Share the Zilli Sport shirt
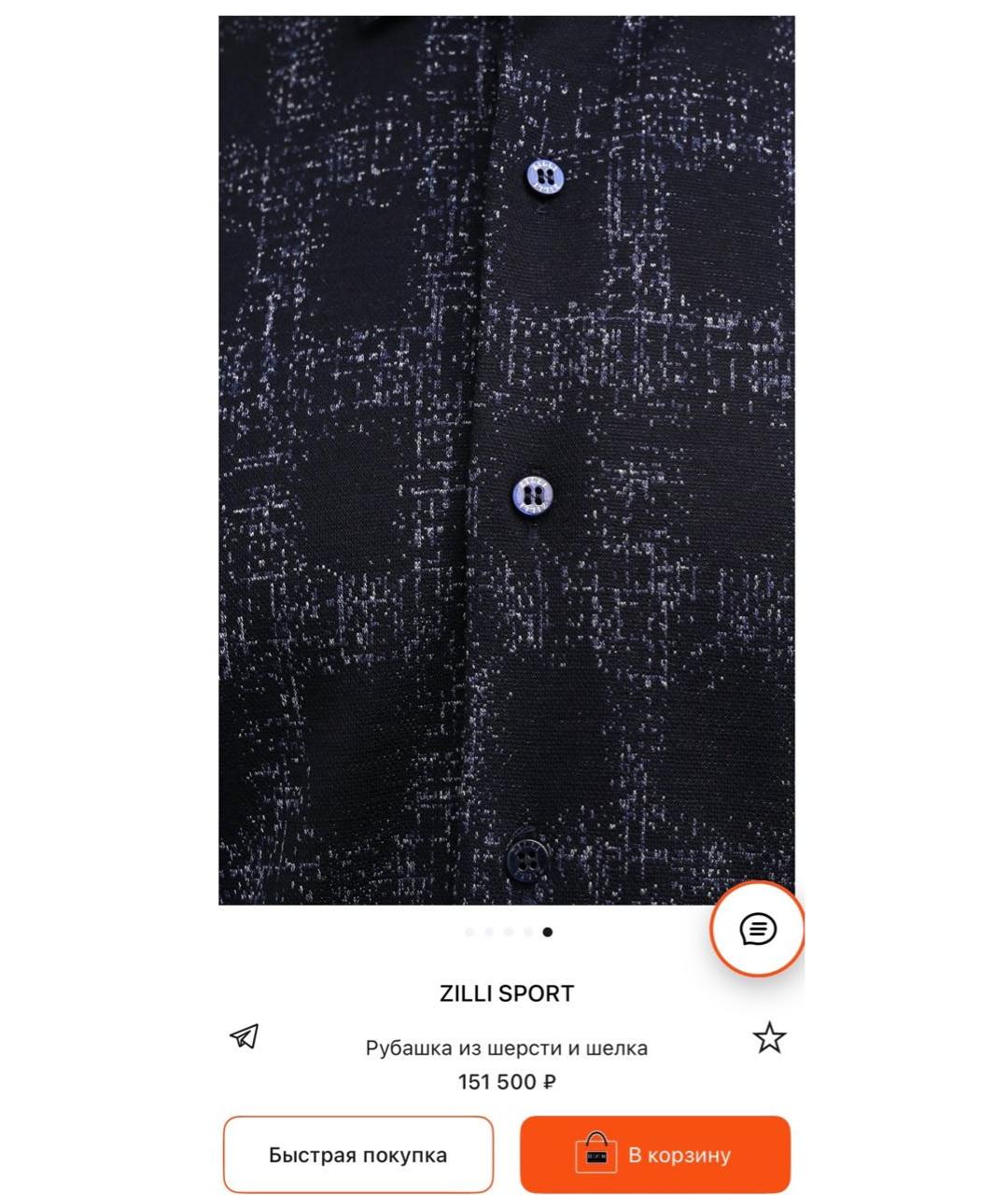The height and width of the screenshot is (1195, 1008). 245,1036
